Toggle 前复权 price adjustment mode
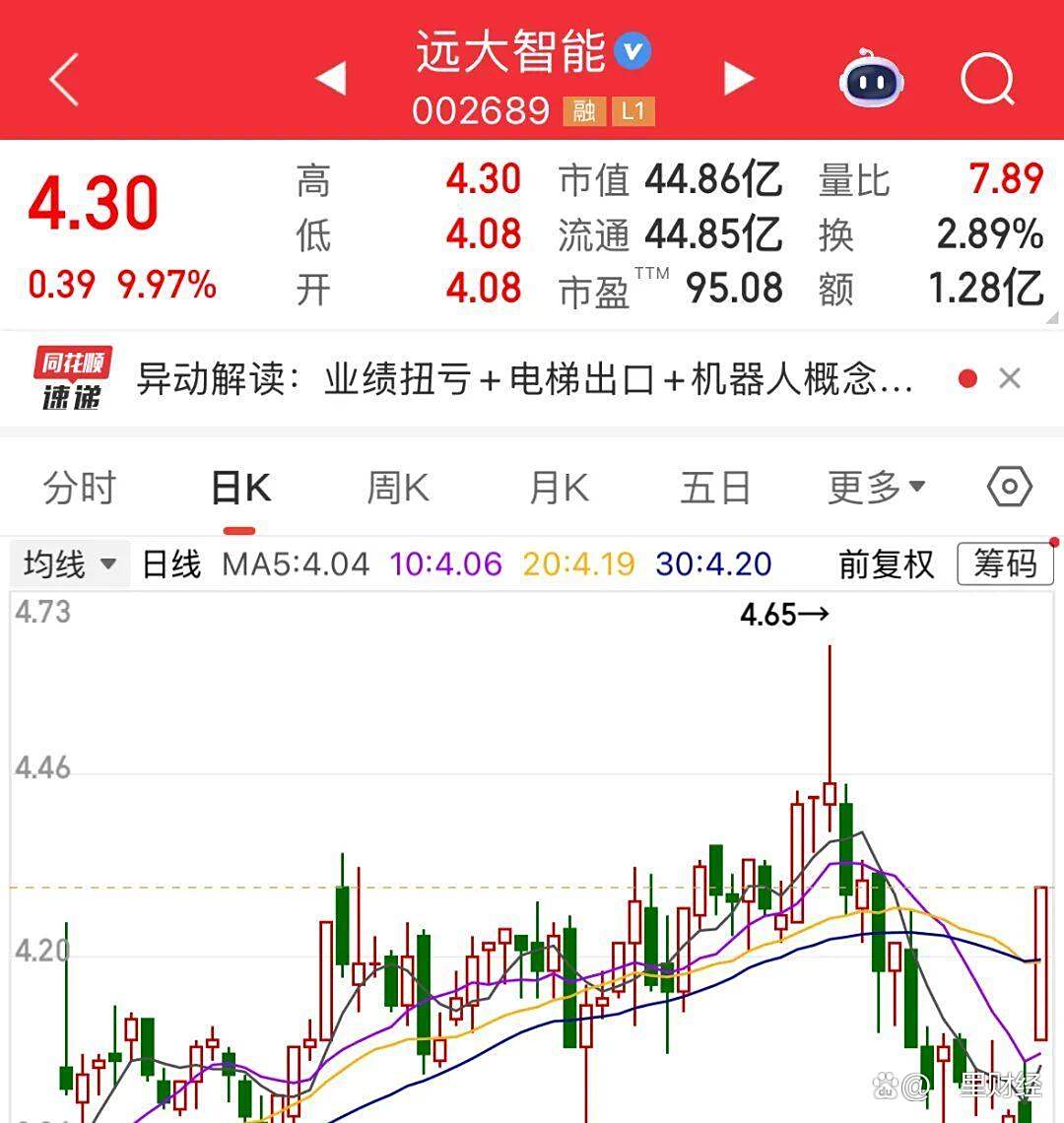 click(x=884, y=563)
